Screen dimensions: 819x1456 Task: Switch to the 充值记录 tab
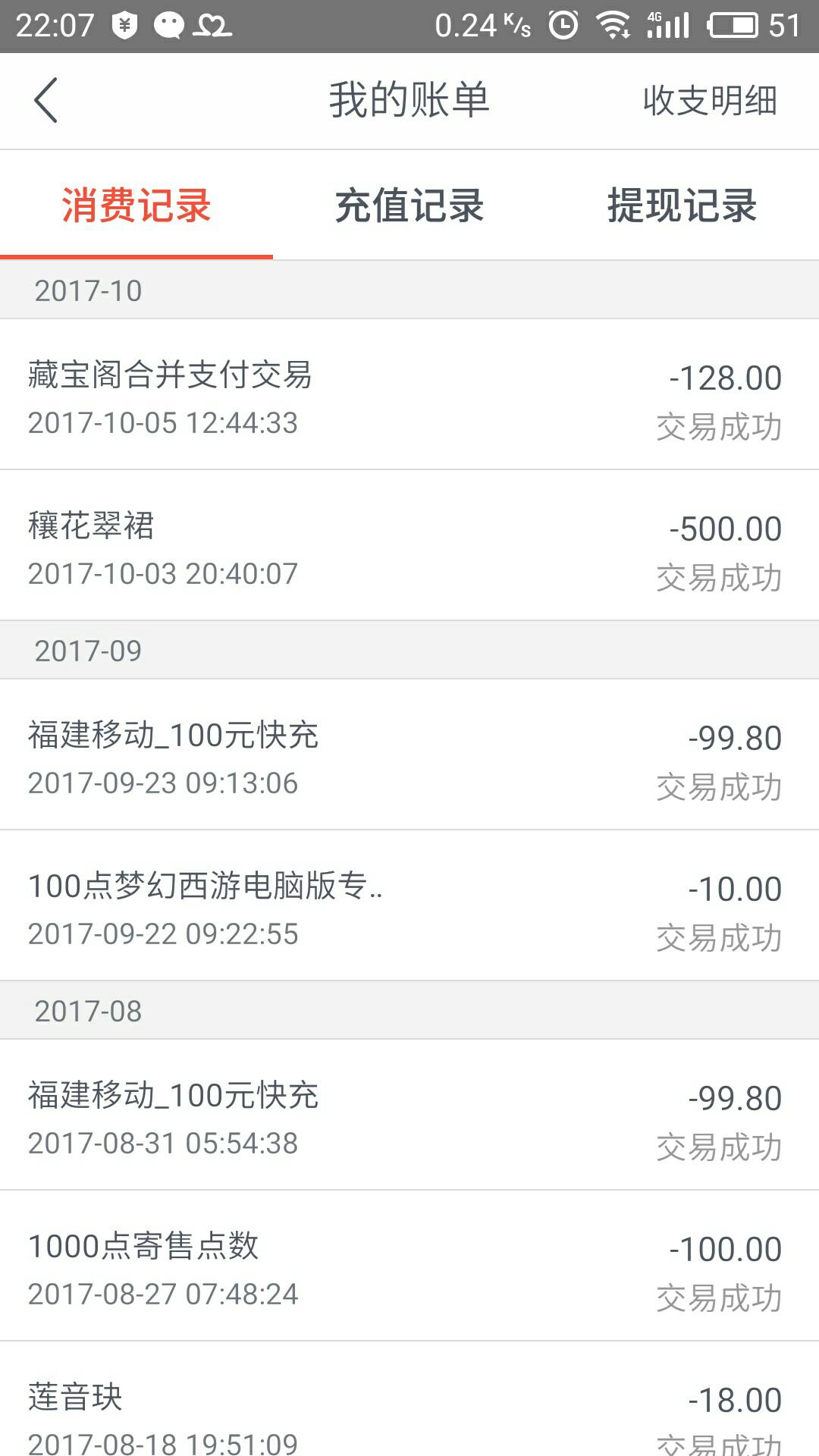coord(409,206)
